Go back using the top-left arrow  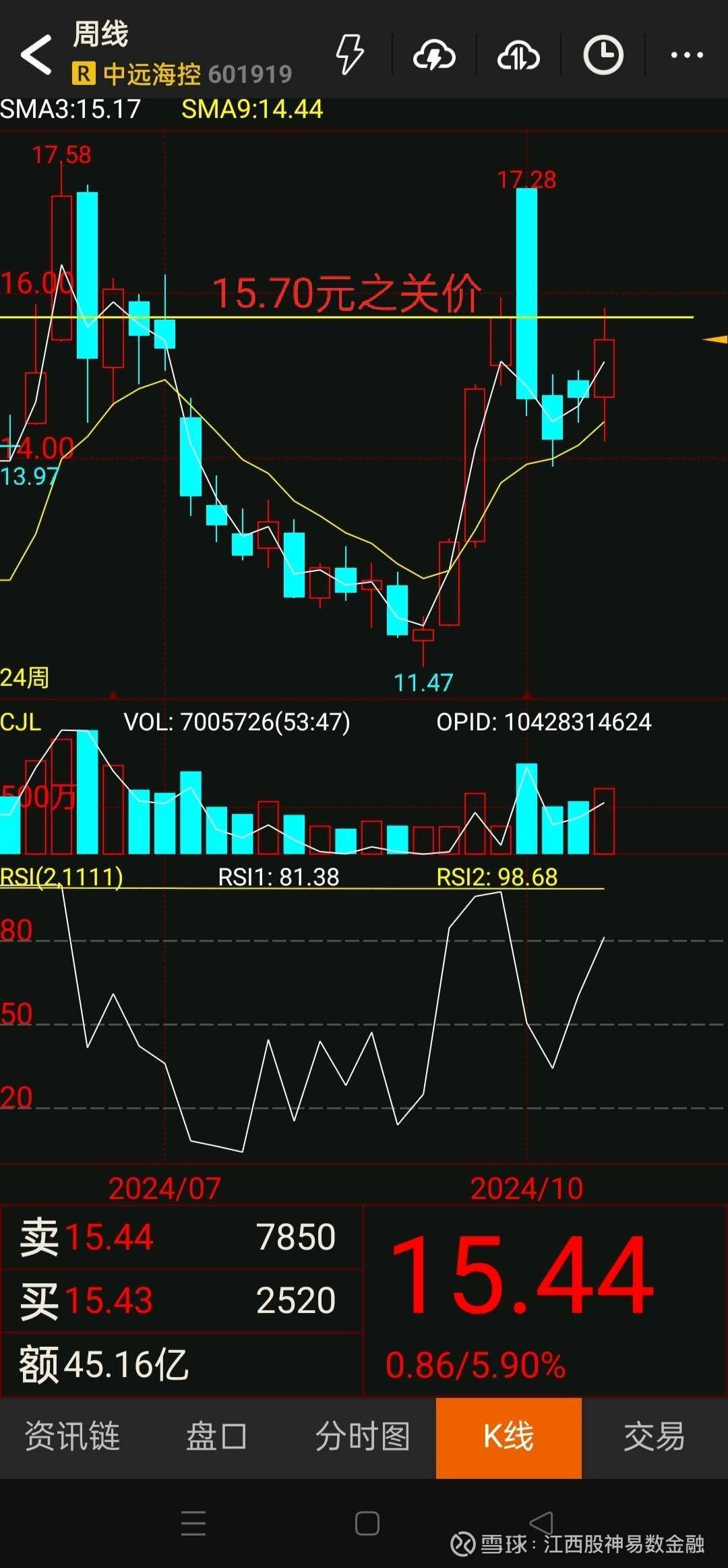click(x=36, y=54)
